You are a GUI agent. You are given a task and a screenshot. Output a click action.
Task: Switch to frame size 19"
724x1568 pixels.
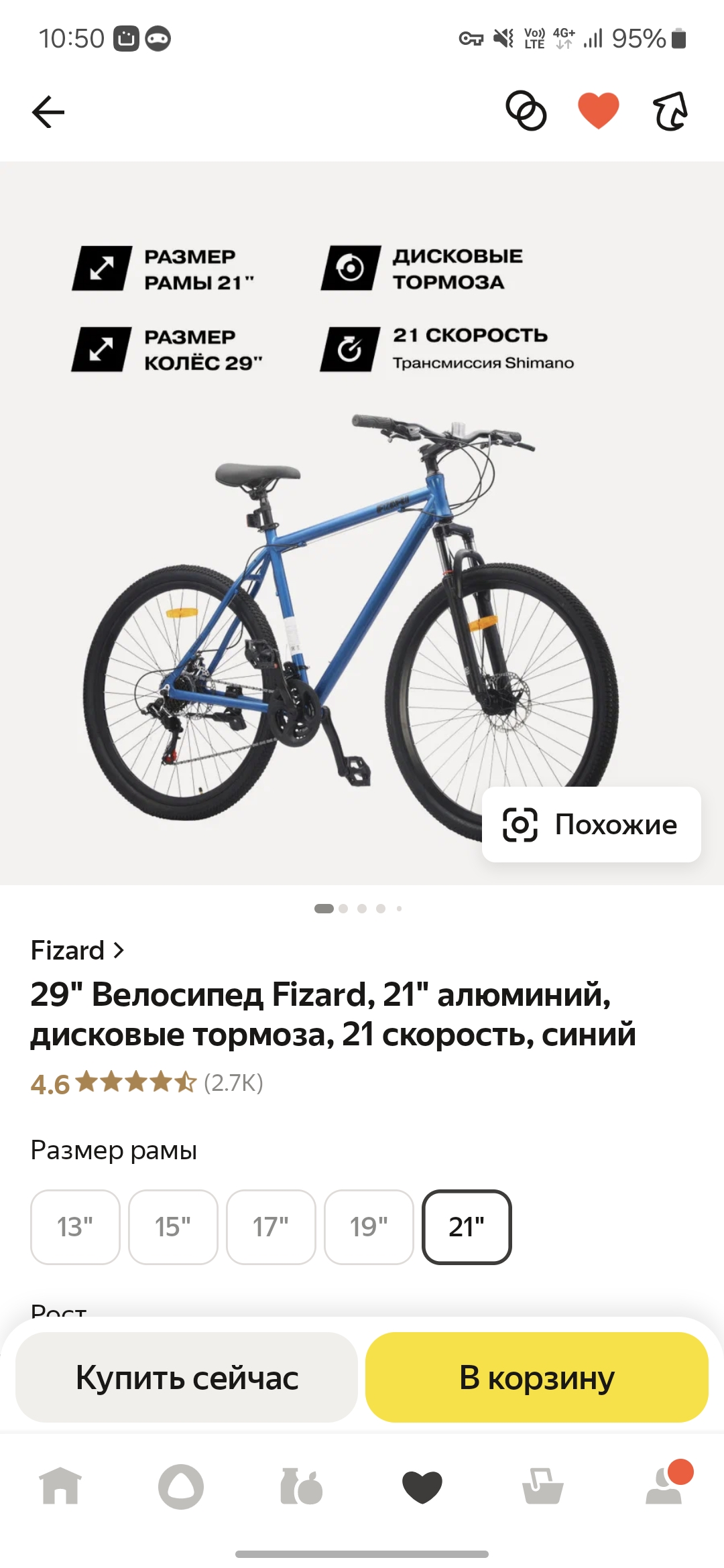pyautogui.click(x=369, y=1227)
